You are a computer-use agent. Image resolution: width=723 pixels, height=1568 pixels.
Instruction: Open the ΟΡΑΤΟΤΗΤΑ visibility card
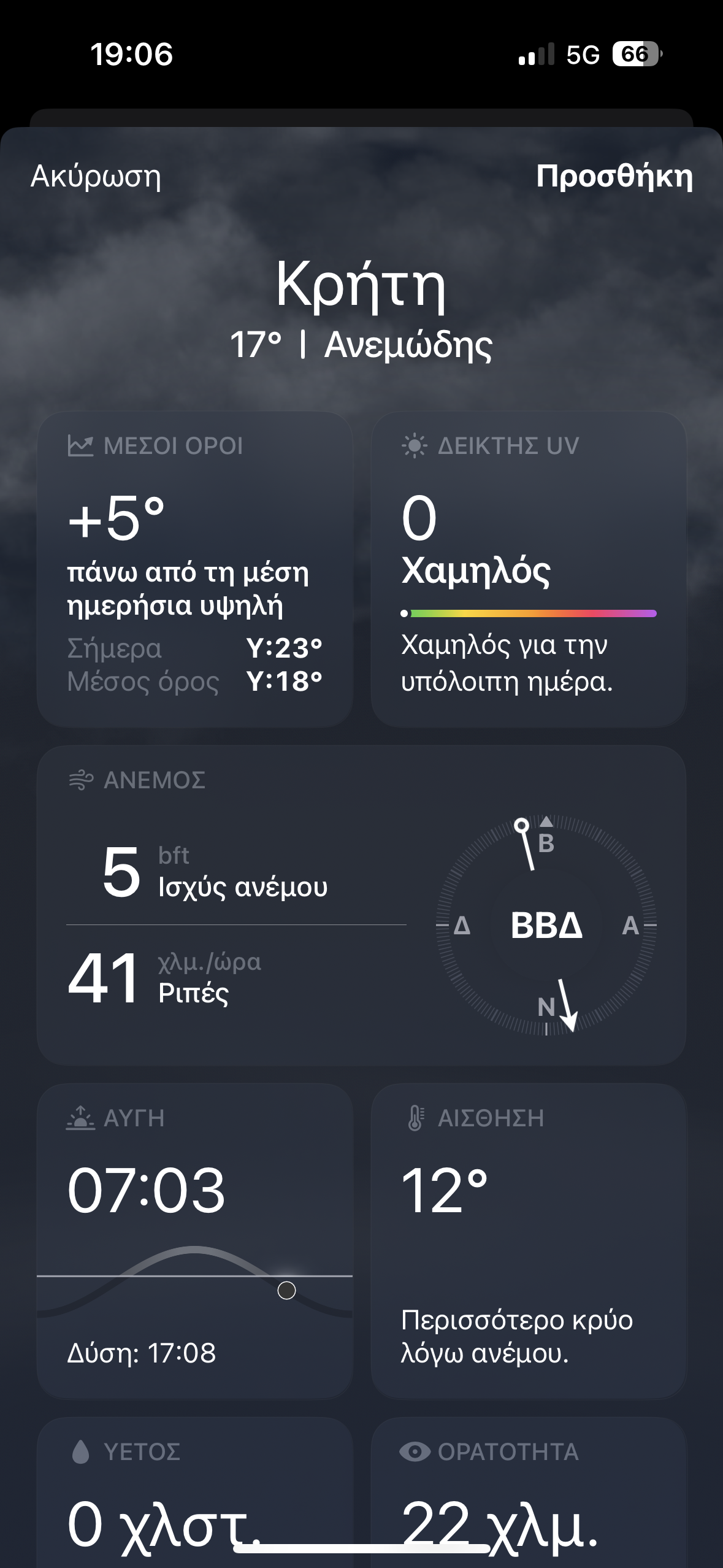coord(528,1491)
